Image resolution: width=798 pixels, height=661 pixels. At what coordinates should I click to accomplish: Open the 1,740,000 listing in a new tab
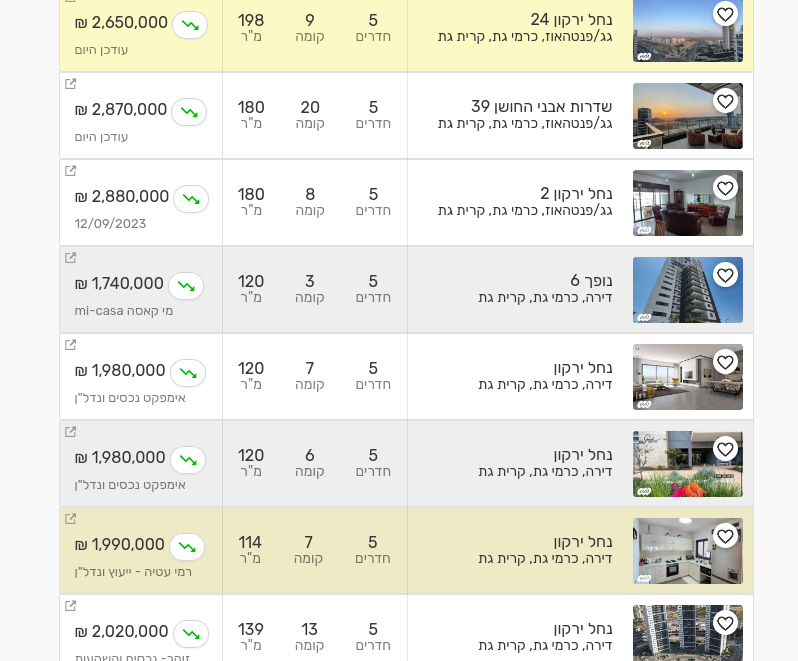coord(70,258)
